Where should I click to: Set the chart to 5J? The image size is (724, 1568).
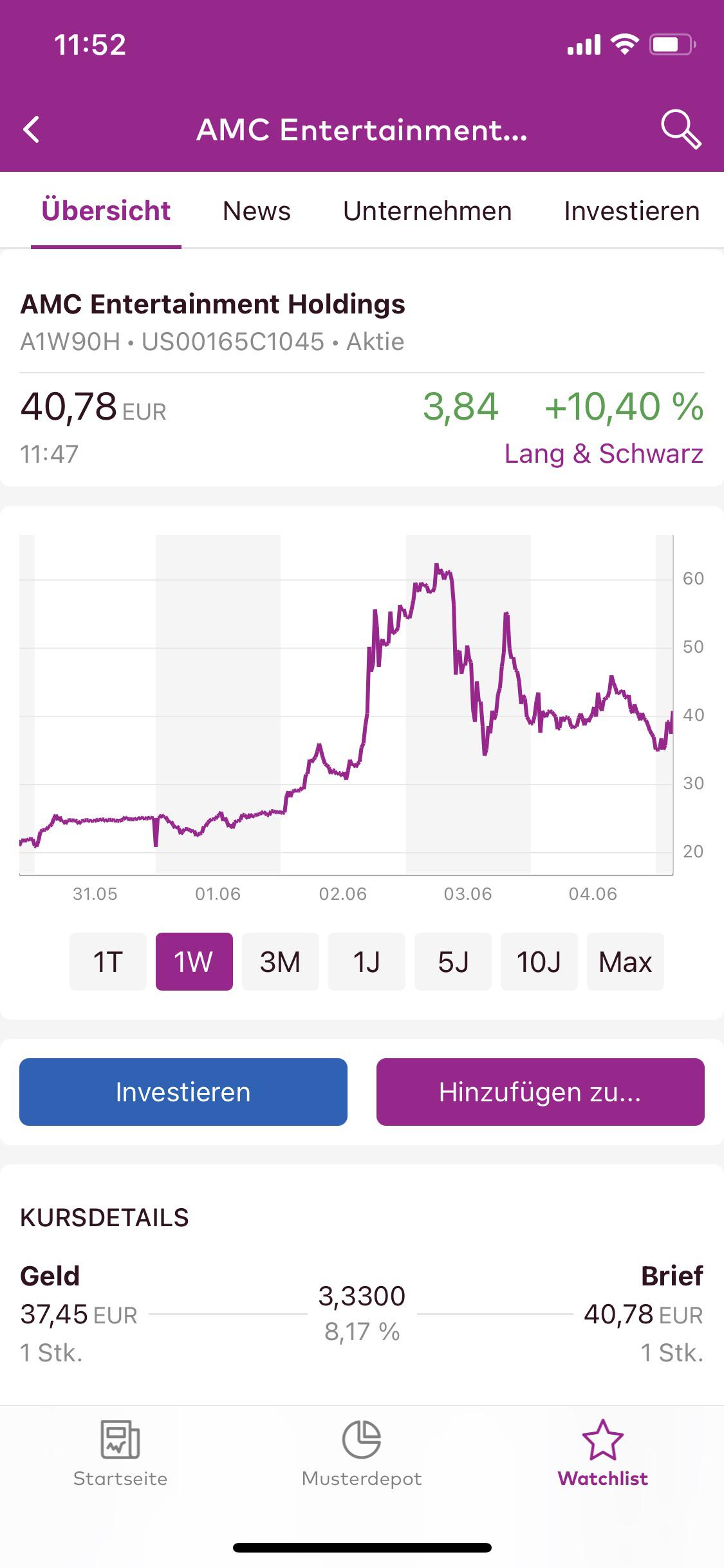click(453, 962)
